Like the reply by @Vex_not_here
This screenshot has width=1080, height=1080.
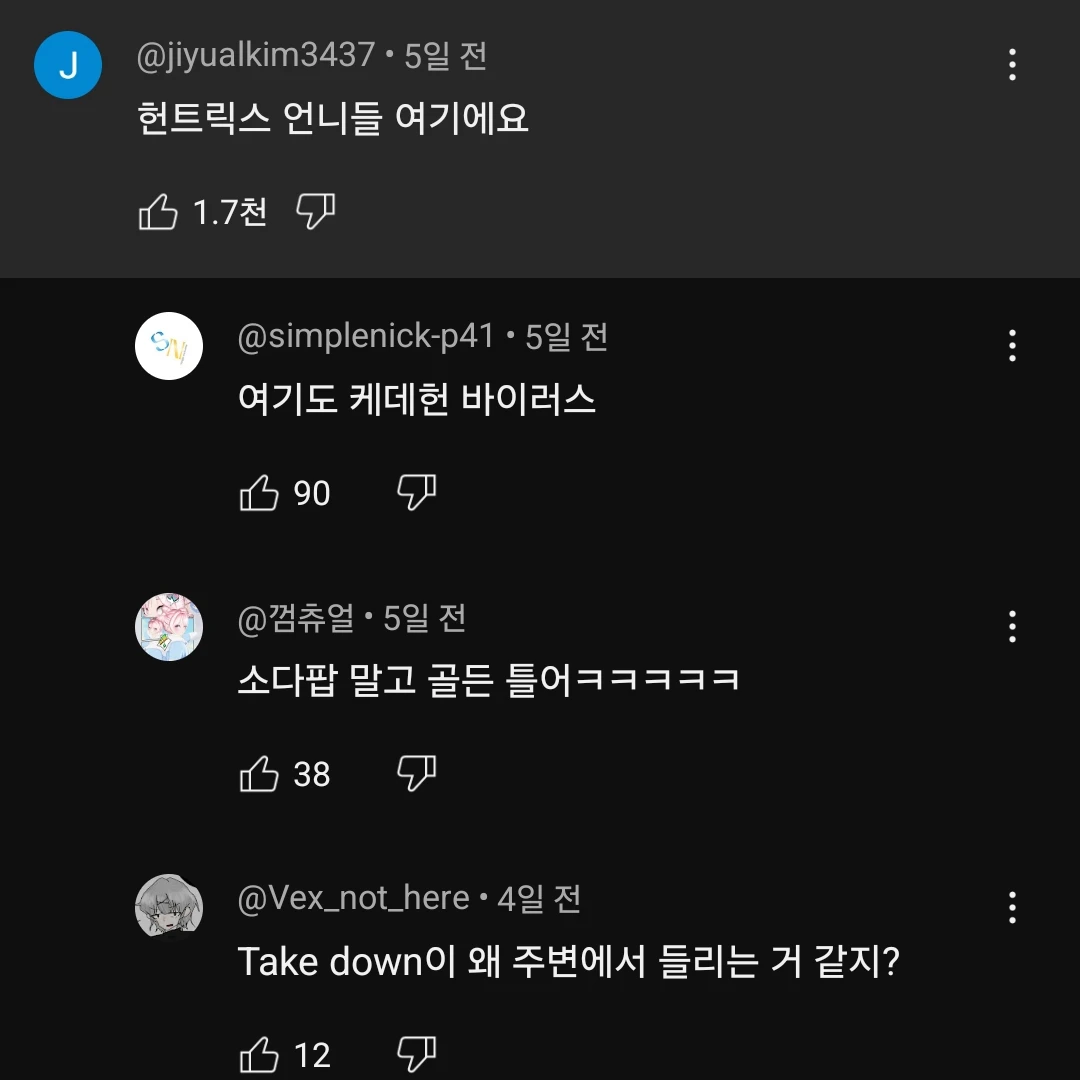(259, 1055)
